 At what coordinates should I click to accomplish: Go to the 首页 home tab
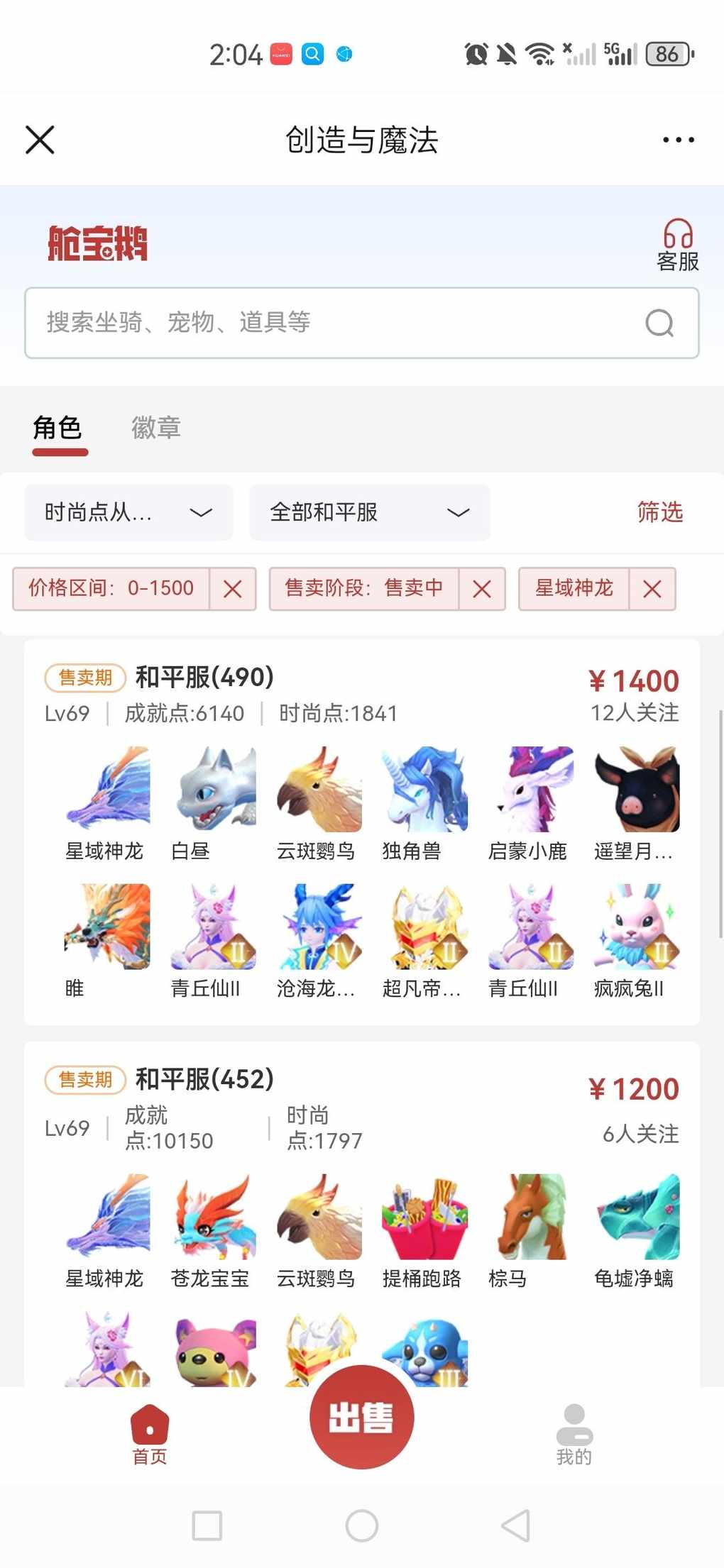click(x=150, y=1435)
